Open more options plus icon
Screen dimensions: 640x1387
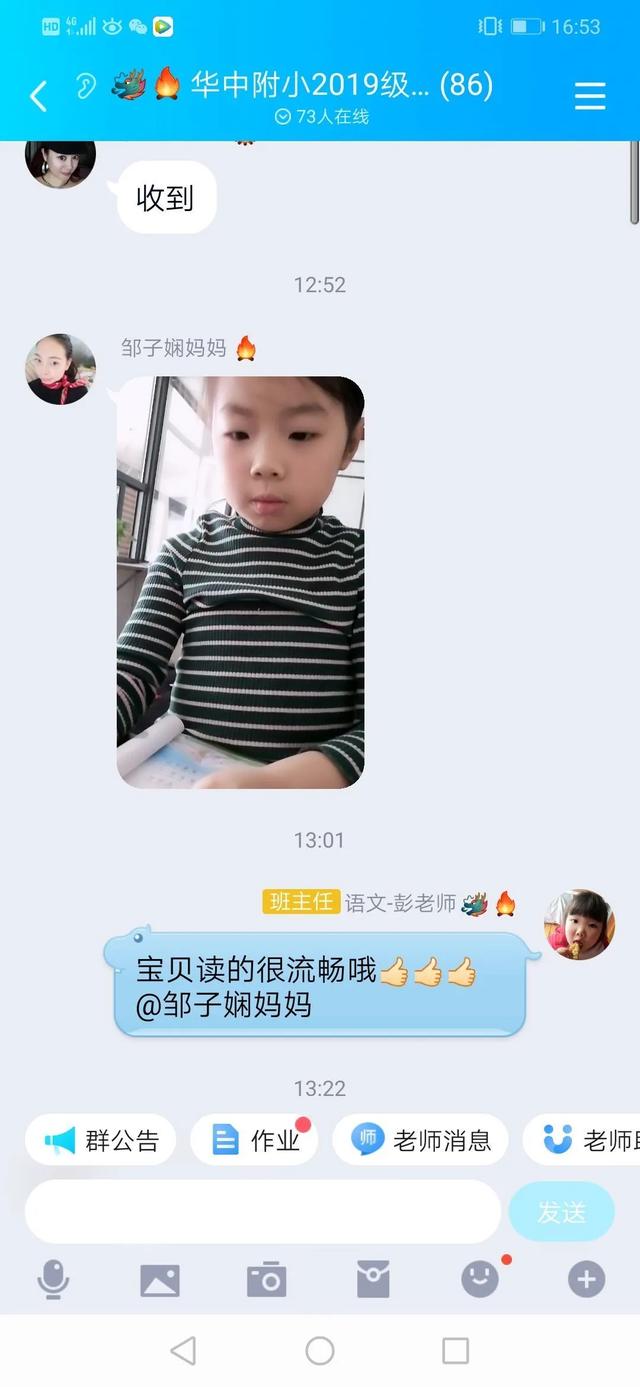pyautogui.click(x=586, y=1279)
